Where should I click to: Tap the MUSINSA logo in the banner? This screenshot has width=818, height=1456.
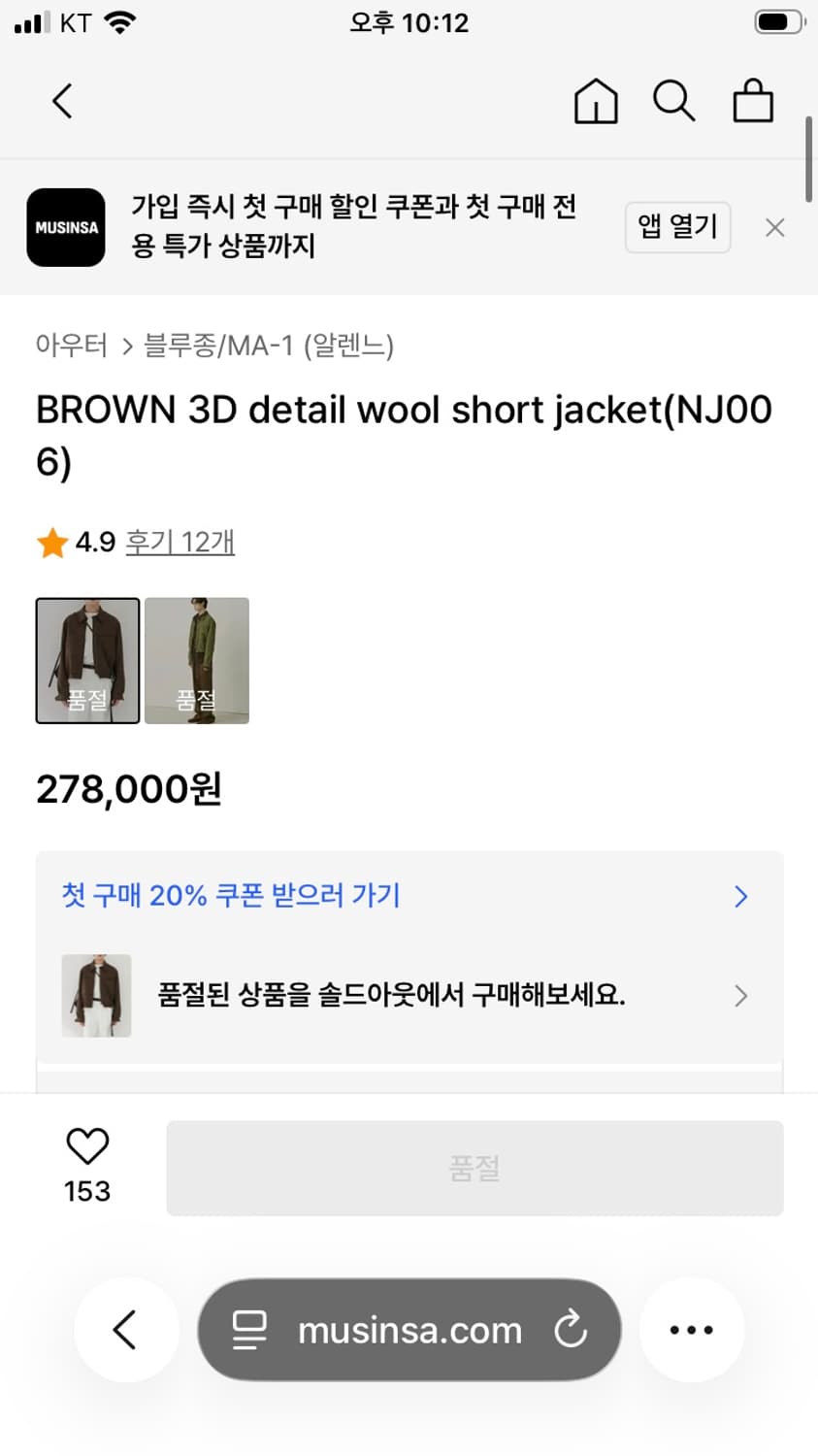(x=66, y=227)
